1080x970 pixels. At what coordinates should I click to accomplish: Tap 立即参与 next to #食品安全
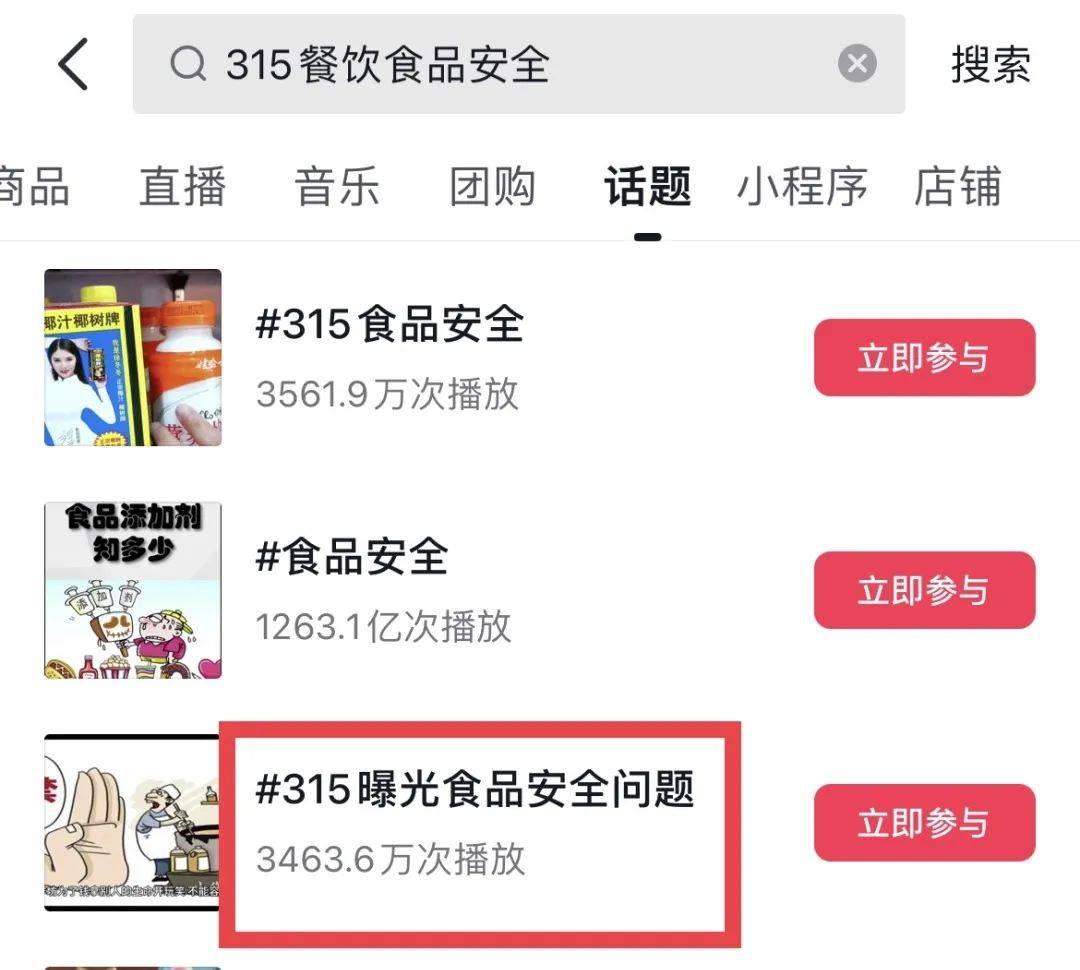tap(924, 590)
